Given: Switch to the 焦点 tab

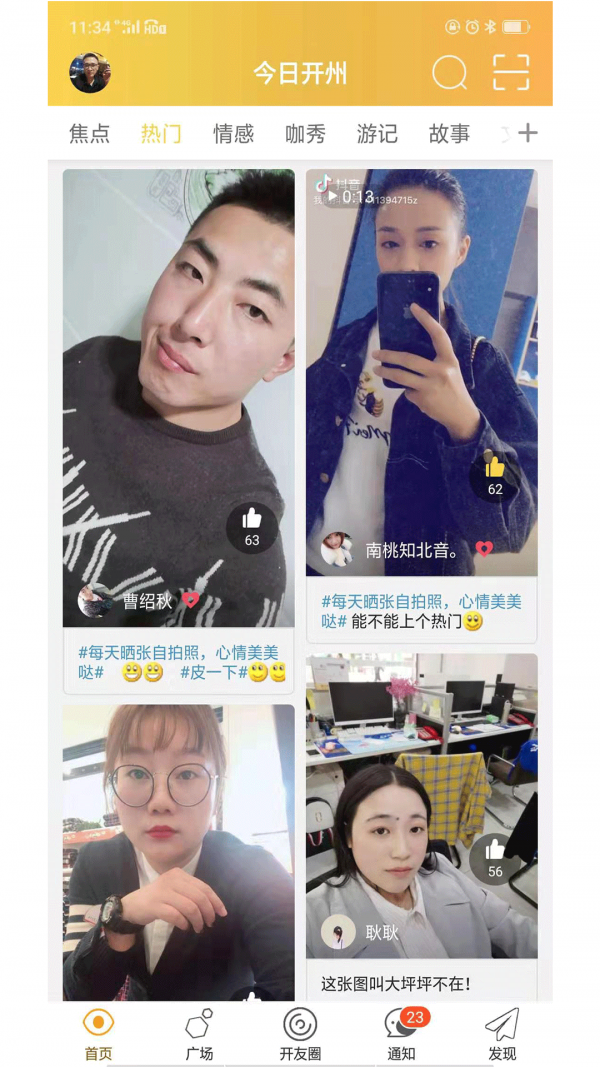Looking at the screenshot, I should (x=89, y=134).
